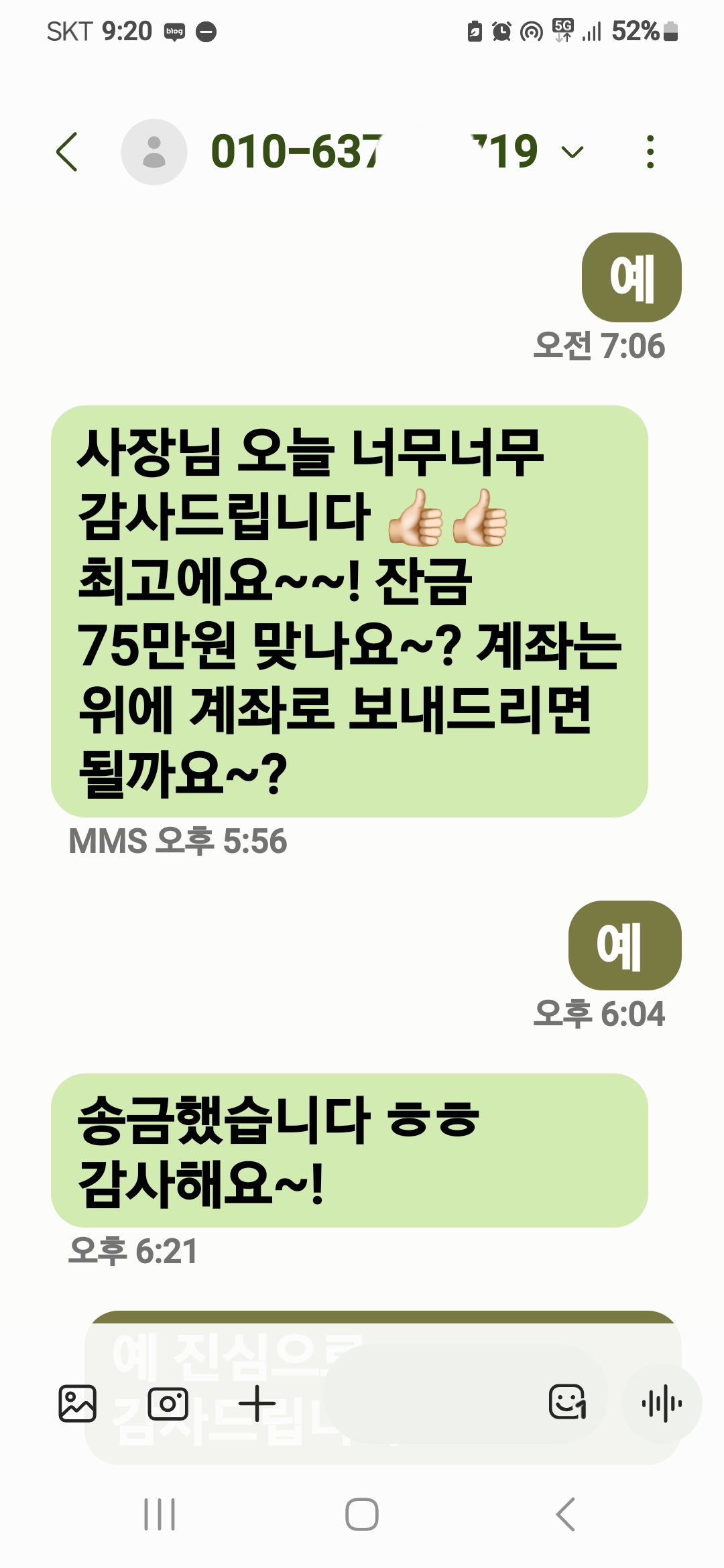The height and width of the screenshot is (1568, 724).
Task: Open the sticker and emoji picker
Action: [x=567, y=1402]
